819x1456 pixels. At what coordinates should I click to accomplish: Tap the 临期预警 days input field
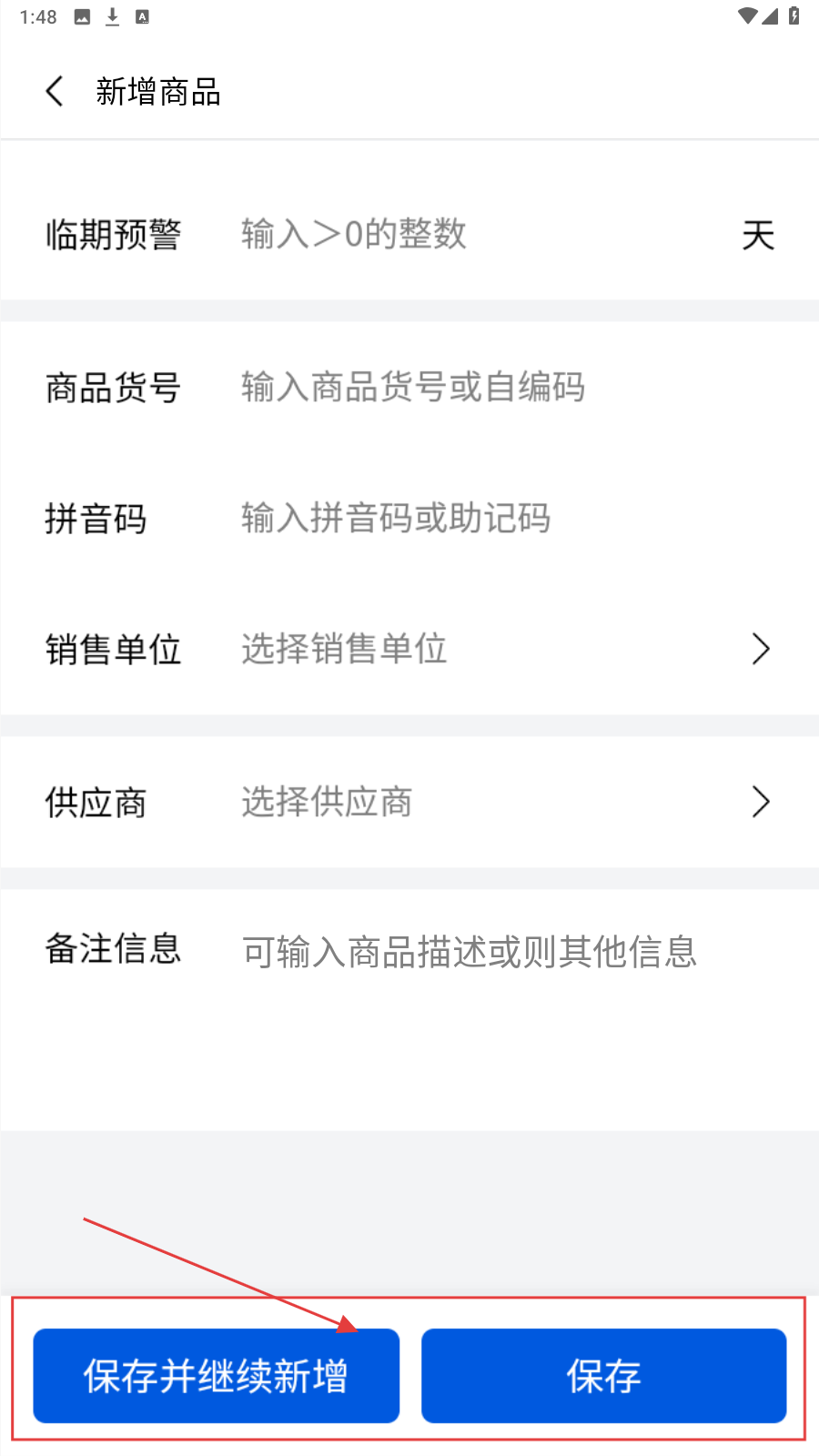(473, 235)
